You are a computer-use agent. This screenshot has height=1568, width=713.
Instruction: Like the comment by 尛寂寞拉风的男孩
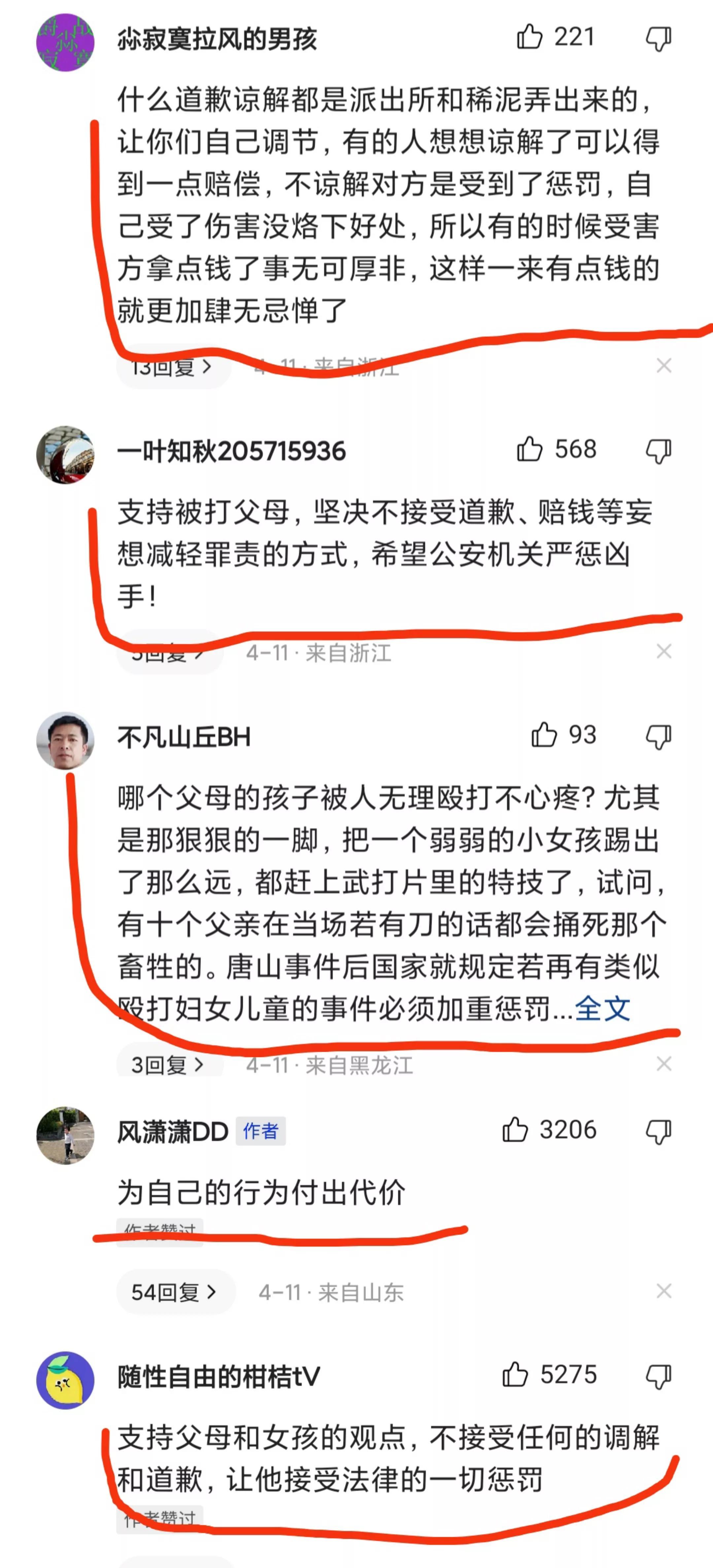[x=530, y=38]
